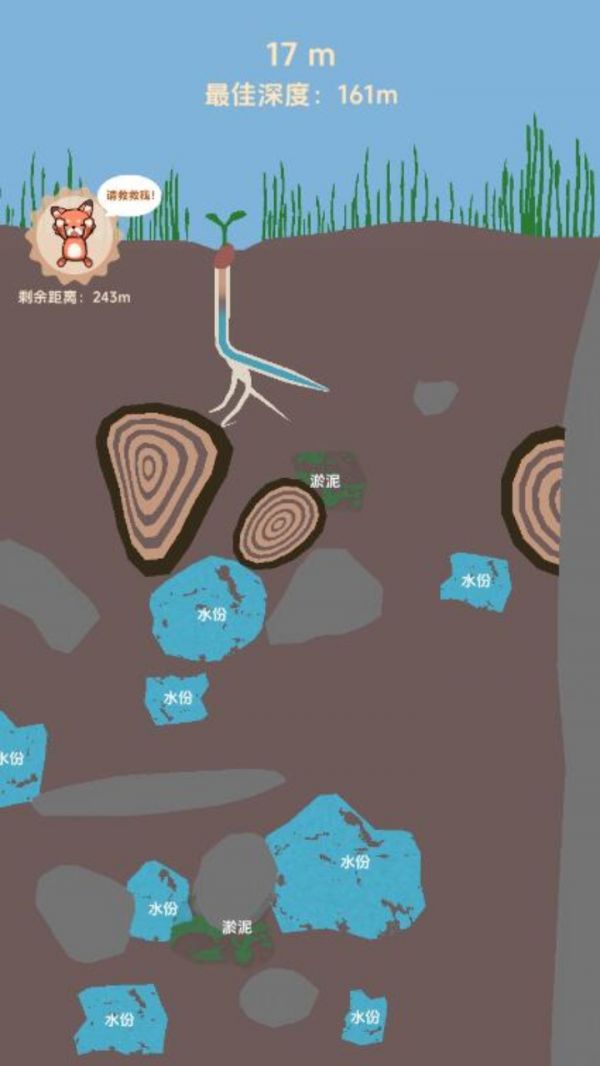Tap the fox rescue badge
The image size is (600, 1066).
pos(75,236)
